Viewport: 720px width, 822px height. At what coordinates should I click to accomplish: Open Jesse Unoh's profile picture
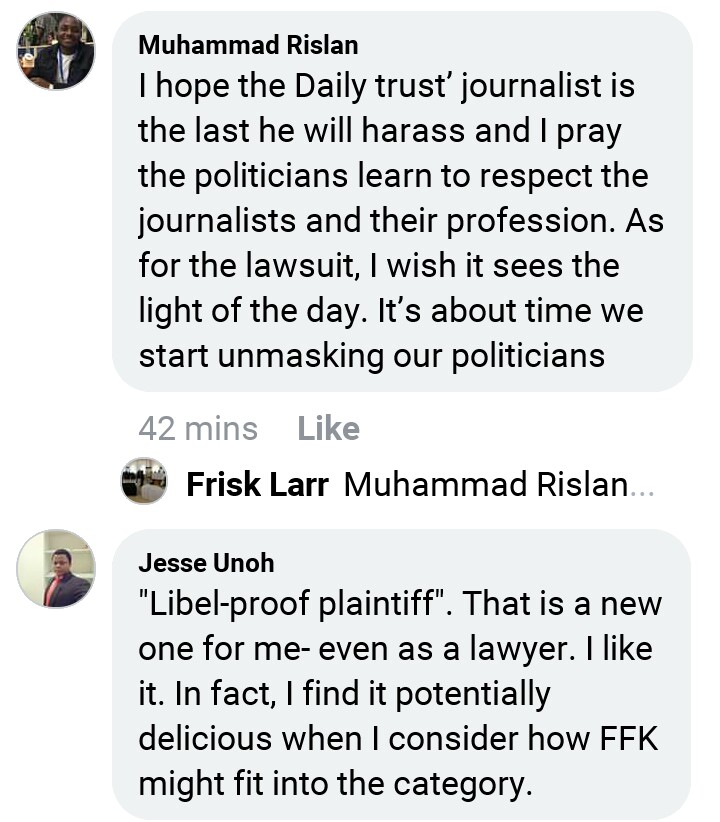tap(56, 569)
